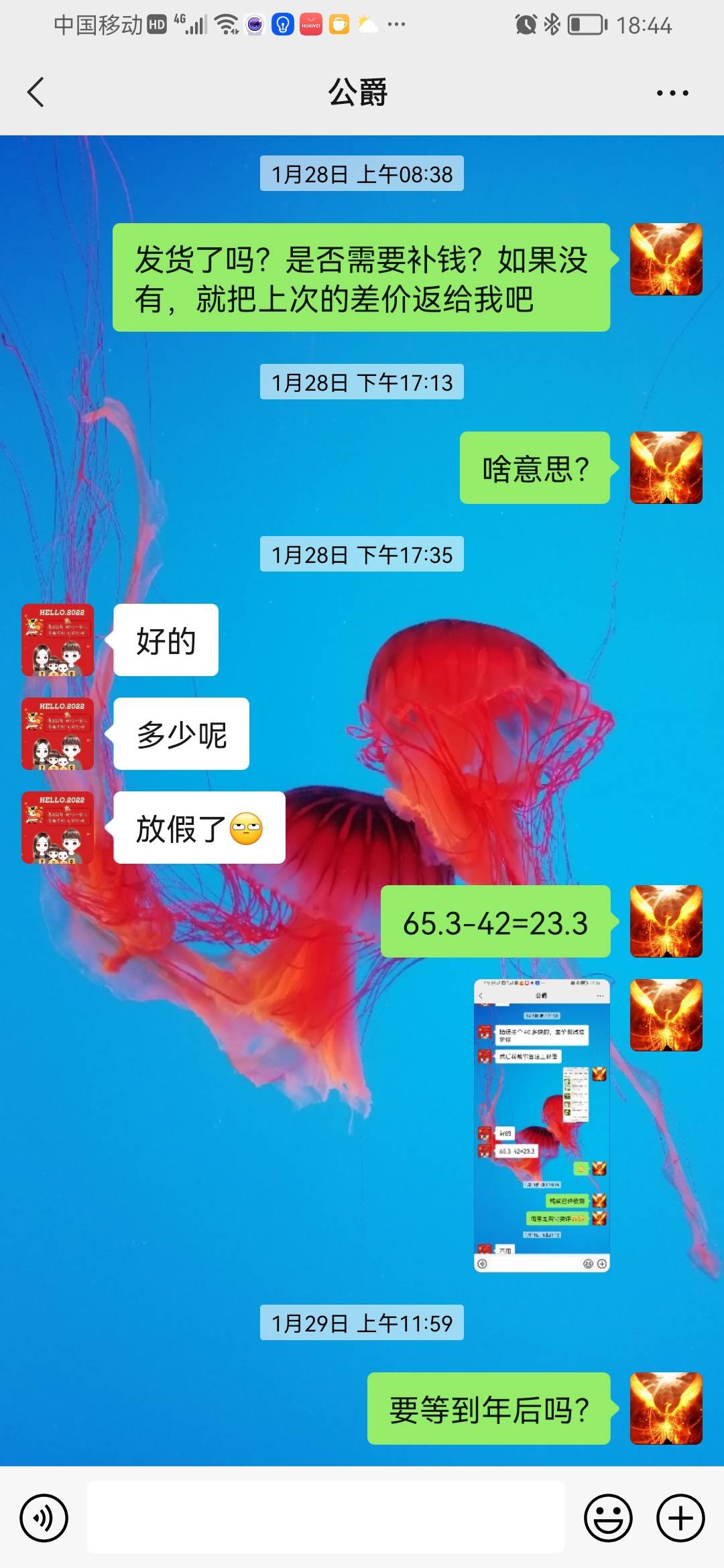Tap the message text input field

point(325,1518)
